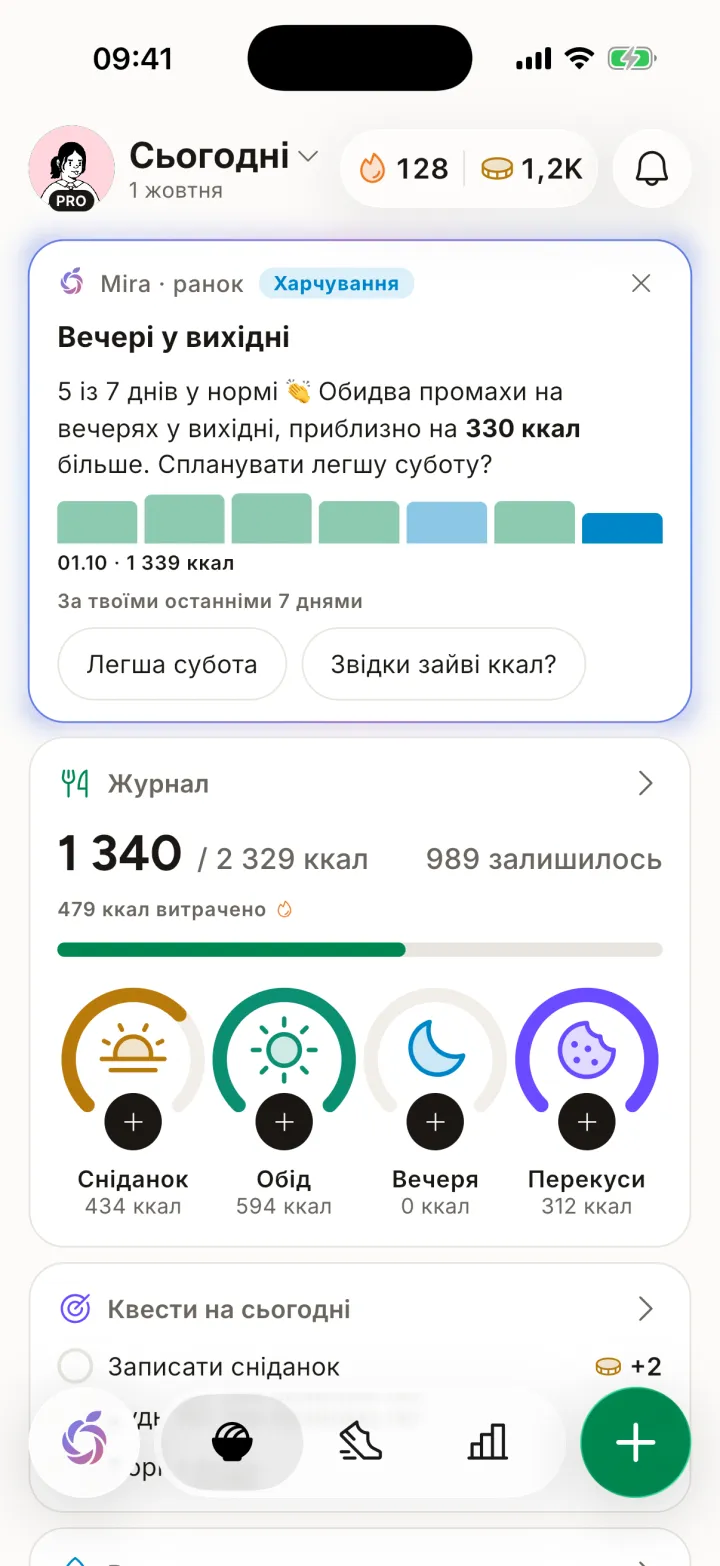720x1566 pixels.
Task: Add food to Сніданок
Action: click(133, 1122)
